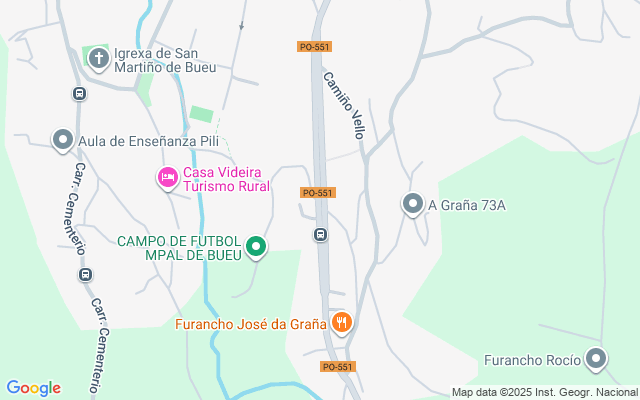Image resolution: width=640 pixels, height=400 pixels.
Task: Tap the Furancho Rocío marker
Action: (597, 359)
